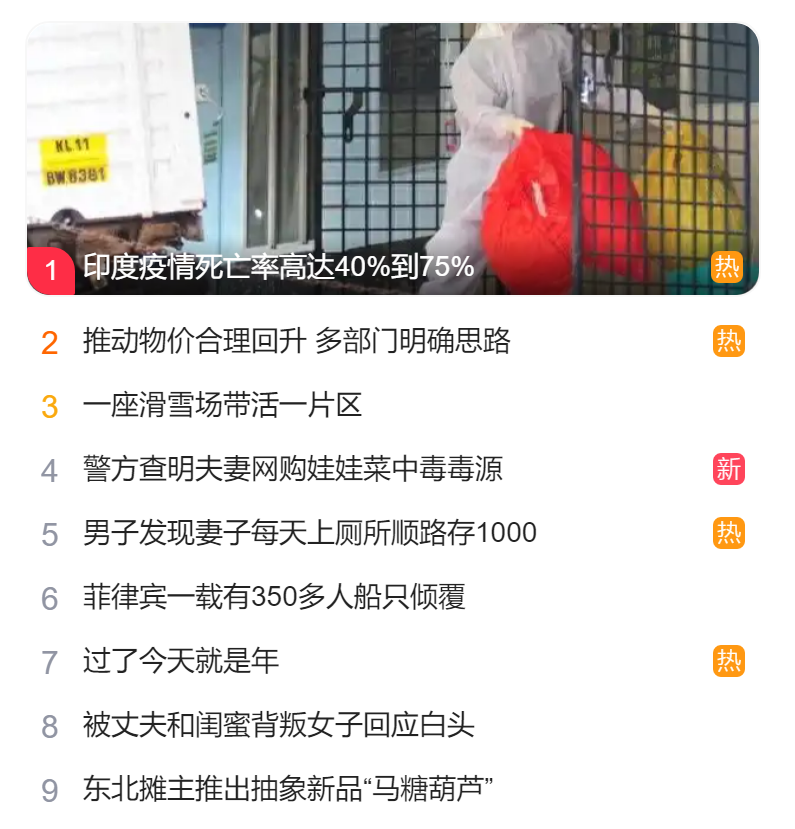
Task: Click the 热 badge next to 推动物价合理回升
Action: point(729,341)
